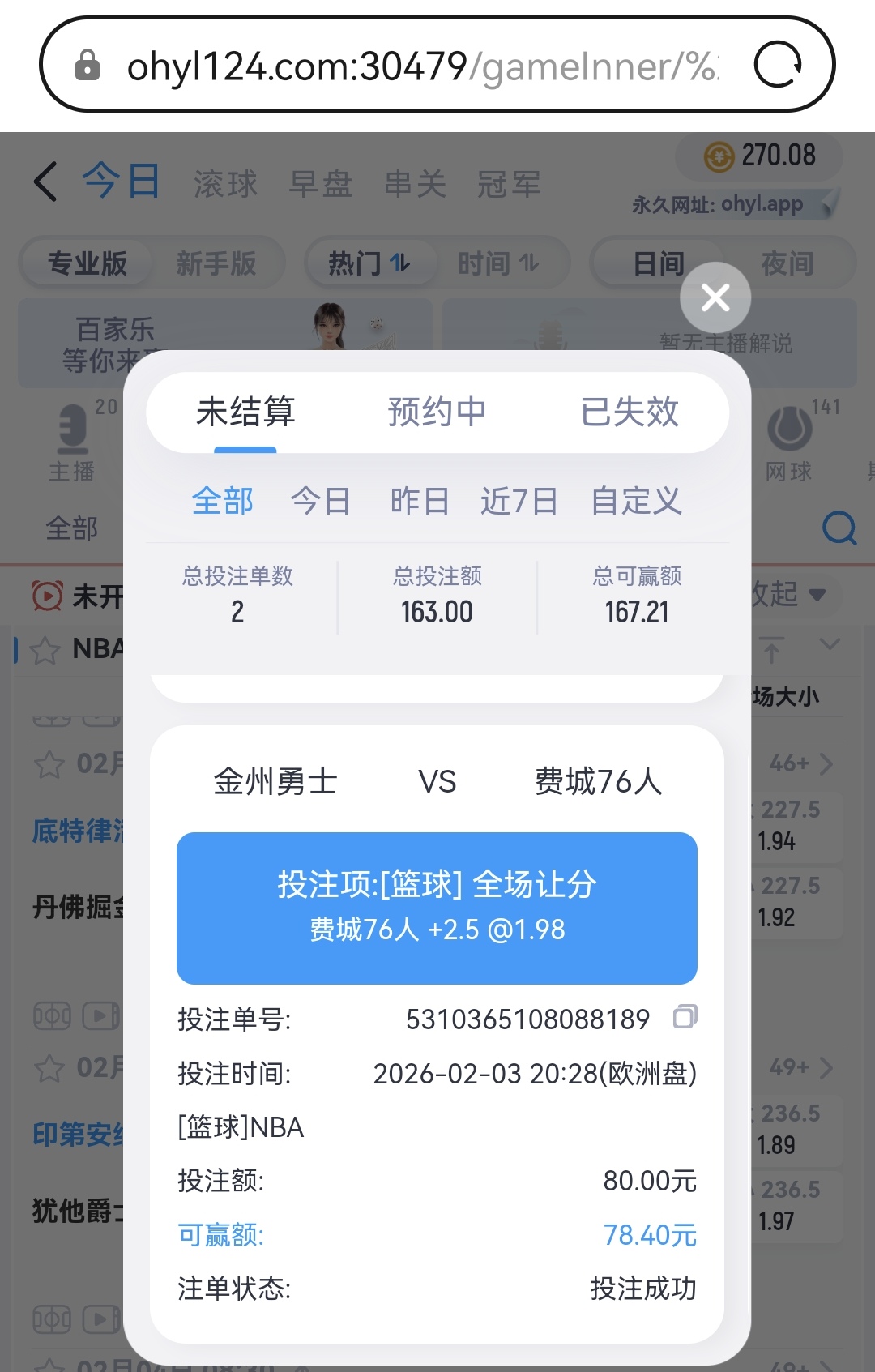The width and height of the screenshot is (875, 1372).
Task: Close the bet records popup
Action: pyautogui.click(x=715, y=297)
